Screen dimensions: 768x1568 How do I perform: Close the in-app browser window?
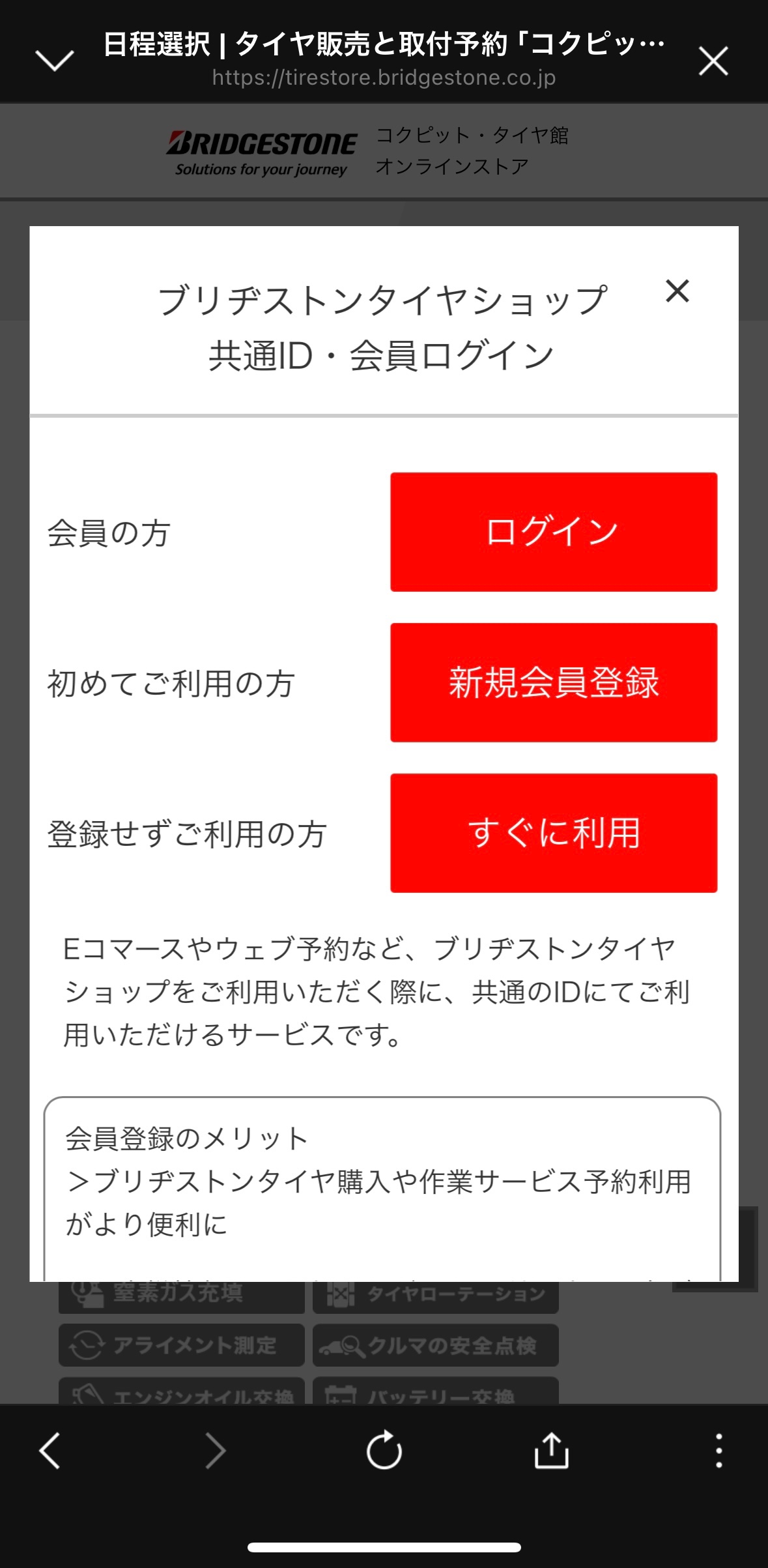coord(713,61)
